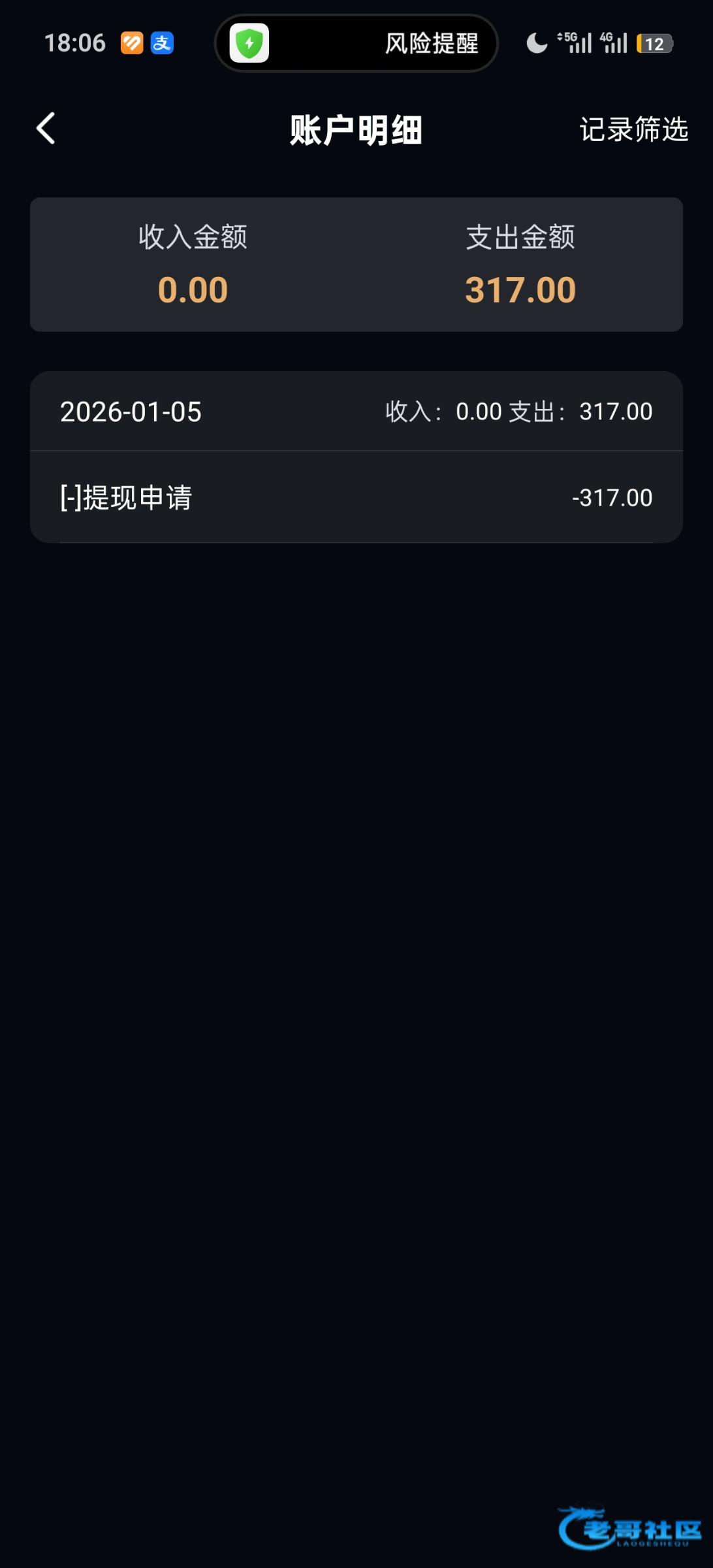713x1568 pixels.
Task: Tap the 风险提醒 status pill
Action: [356, 43]
